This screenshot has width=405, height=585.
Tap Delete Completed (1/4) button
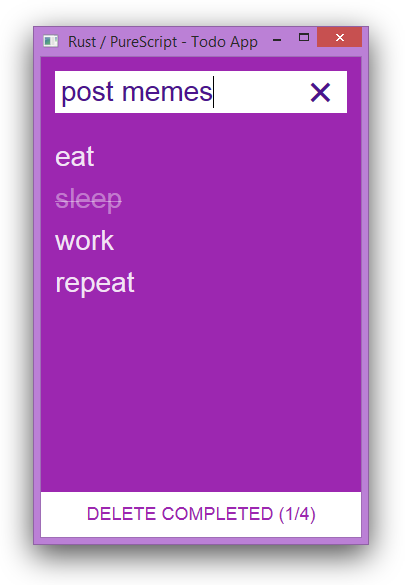point(201,514)
